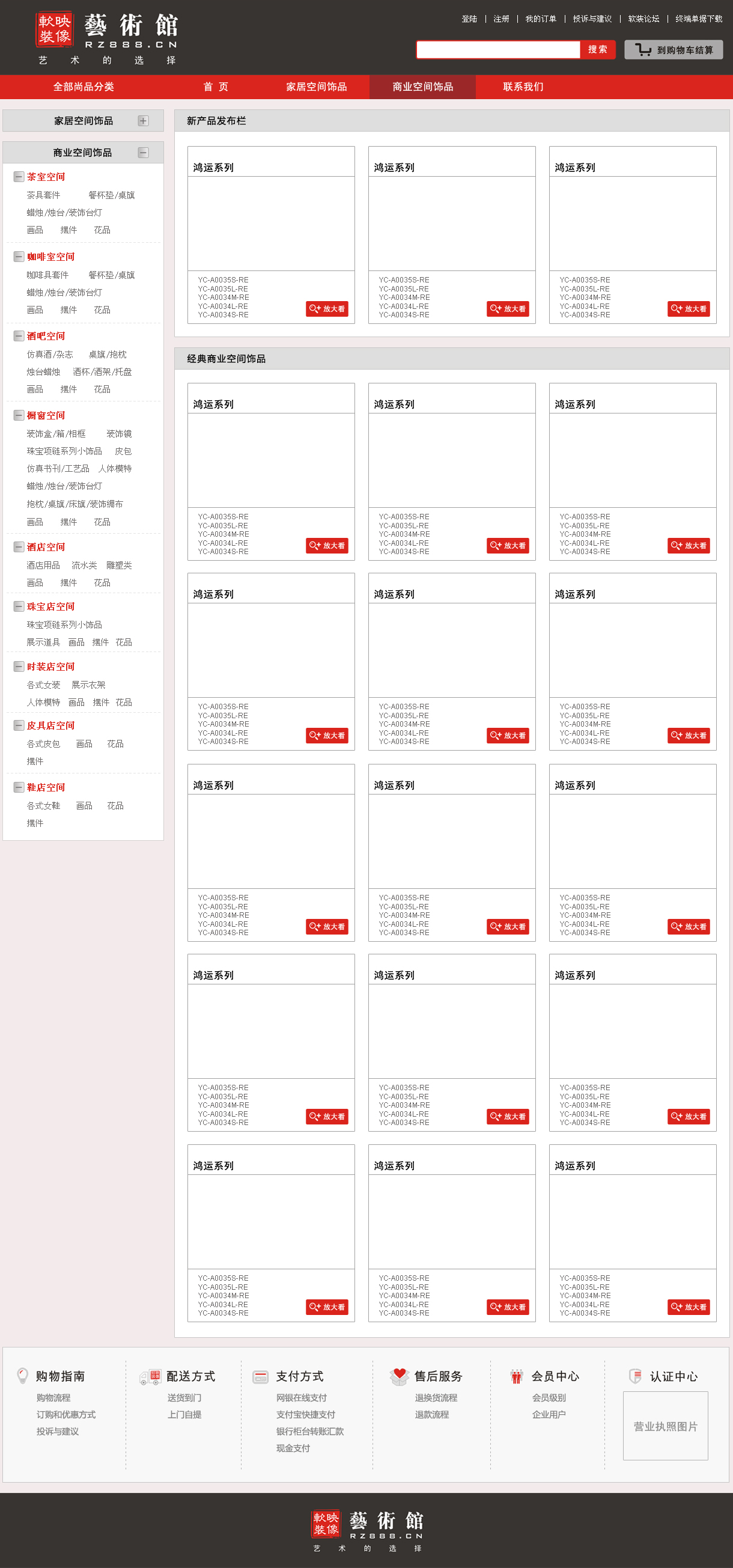Open 咖啡具套件 subcategory
This screenshot has width=733, height=1568.
coord(47,275)
